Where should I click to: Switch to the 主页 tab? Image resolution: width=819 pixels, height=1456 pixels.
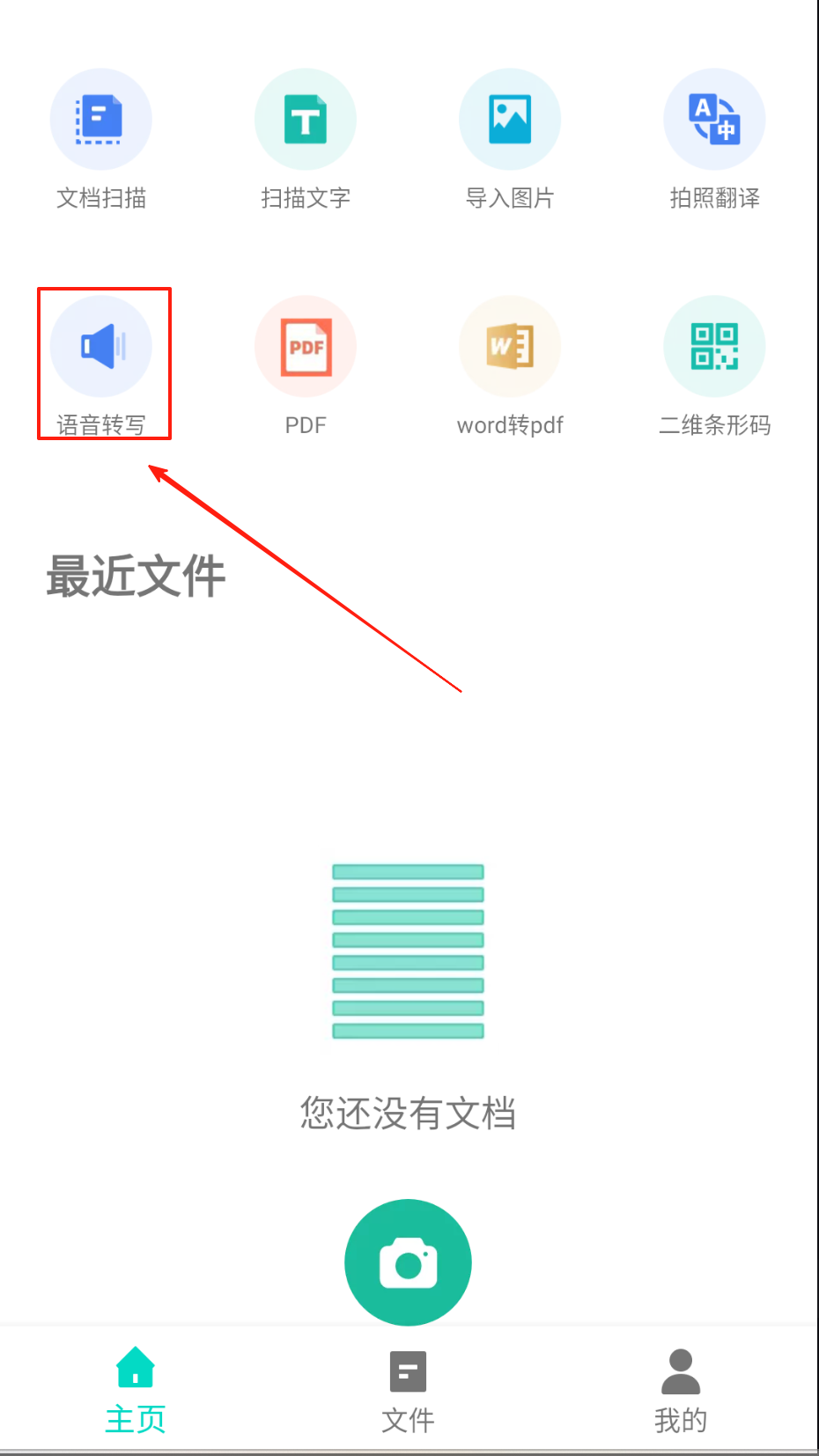pyautogui.click(x=136, y=1389)
